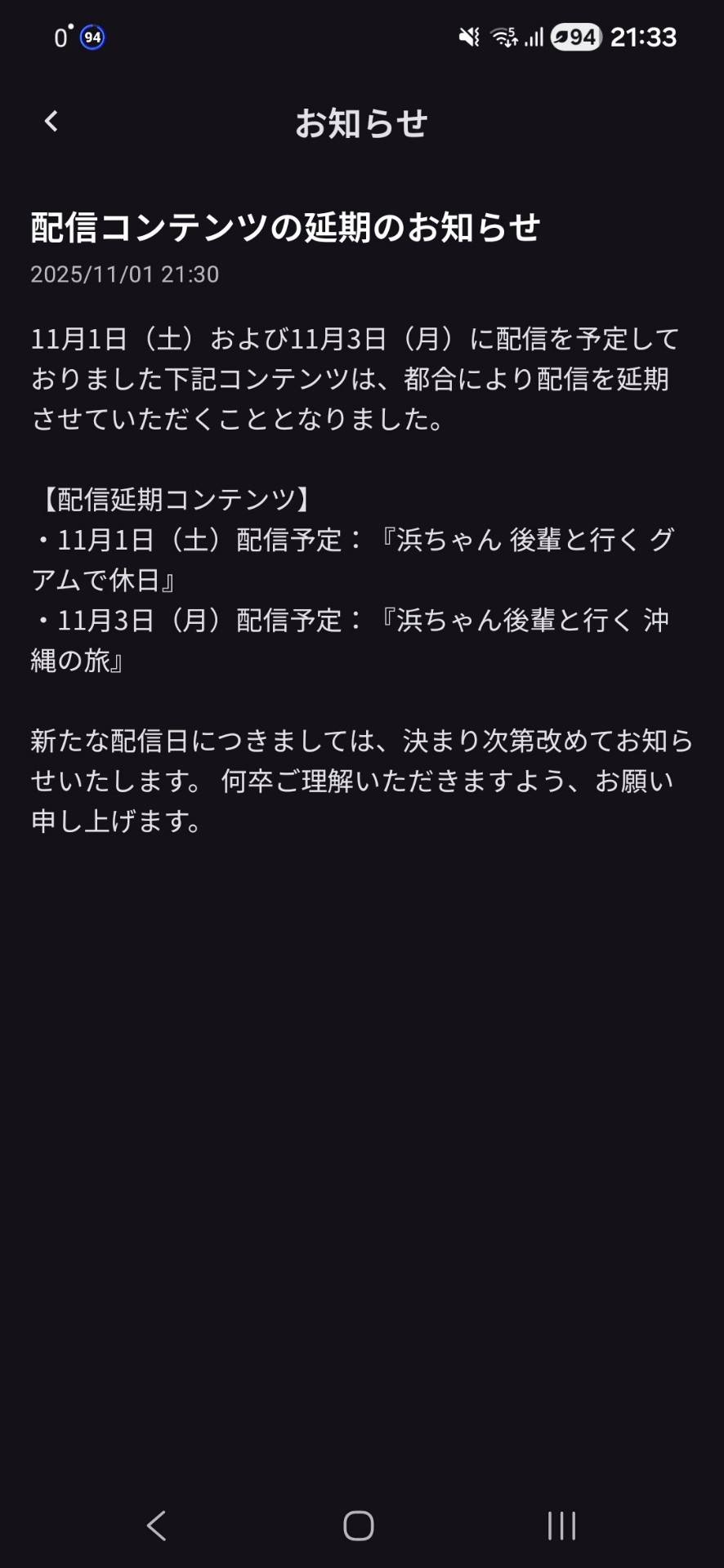Tap the timestamp 2025/11/01 21:30
The image size is (724, 1568).
pos(127,275)
